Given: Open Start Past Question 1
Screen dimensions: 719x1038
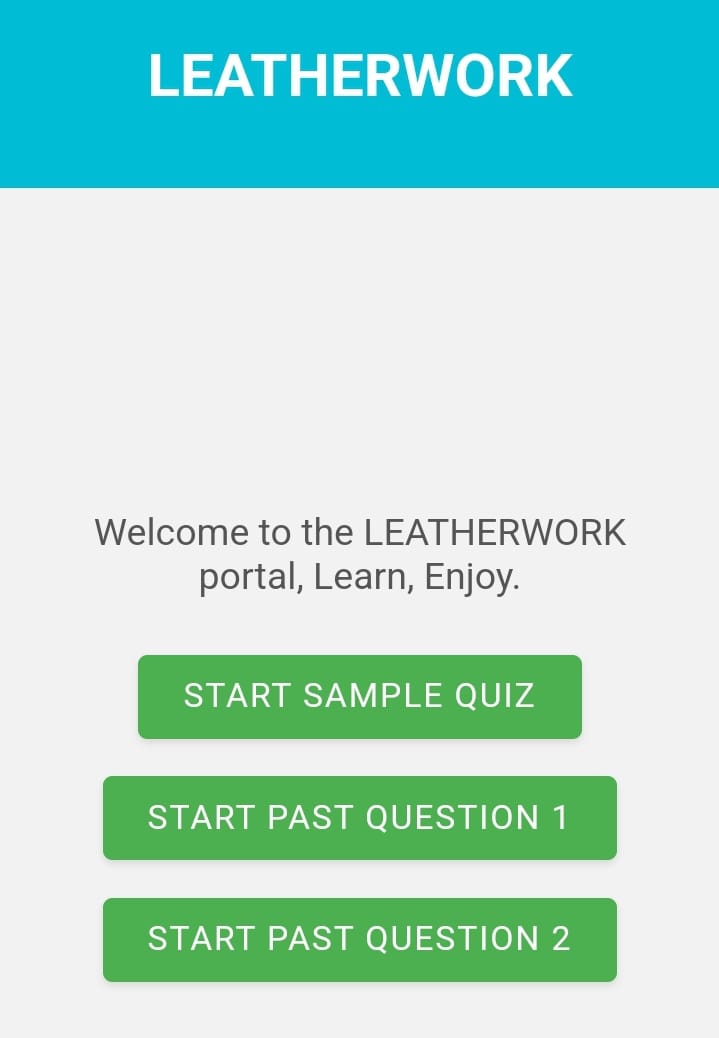Looking at the screenshot, I should click(x=359, y=817).
